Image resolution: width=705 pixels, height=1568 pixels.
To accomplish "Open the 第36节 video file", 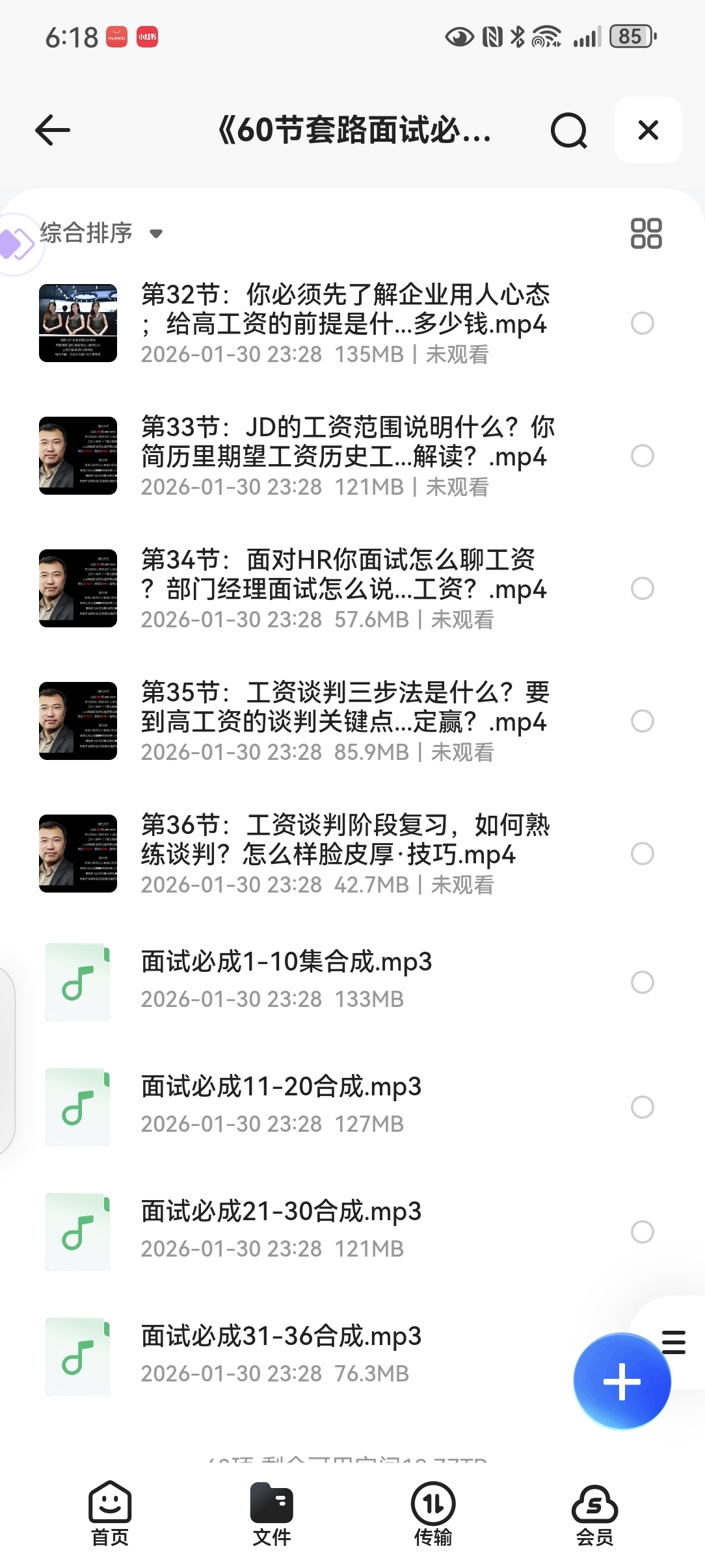I will [x=345, y=854].
